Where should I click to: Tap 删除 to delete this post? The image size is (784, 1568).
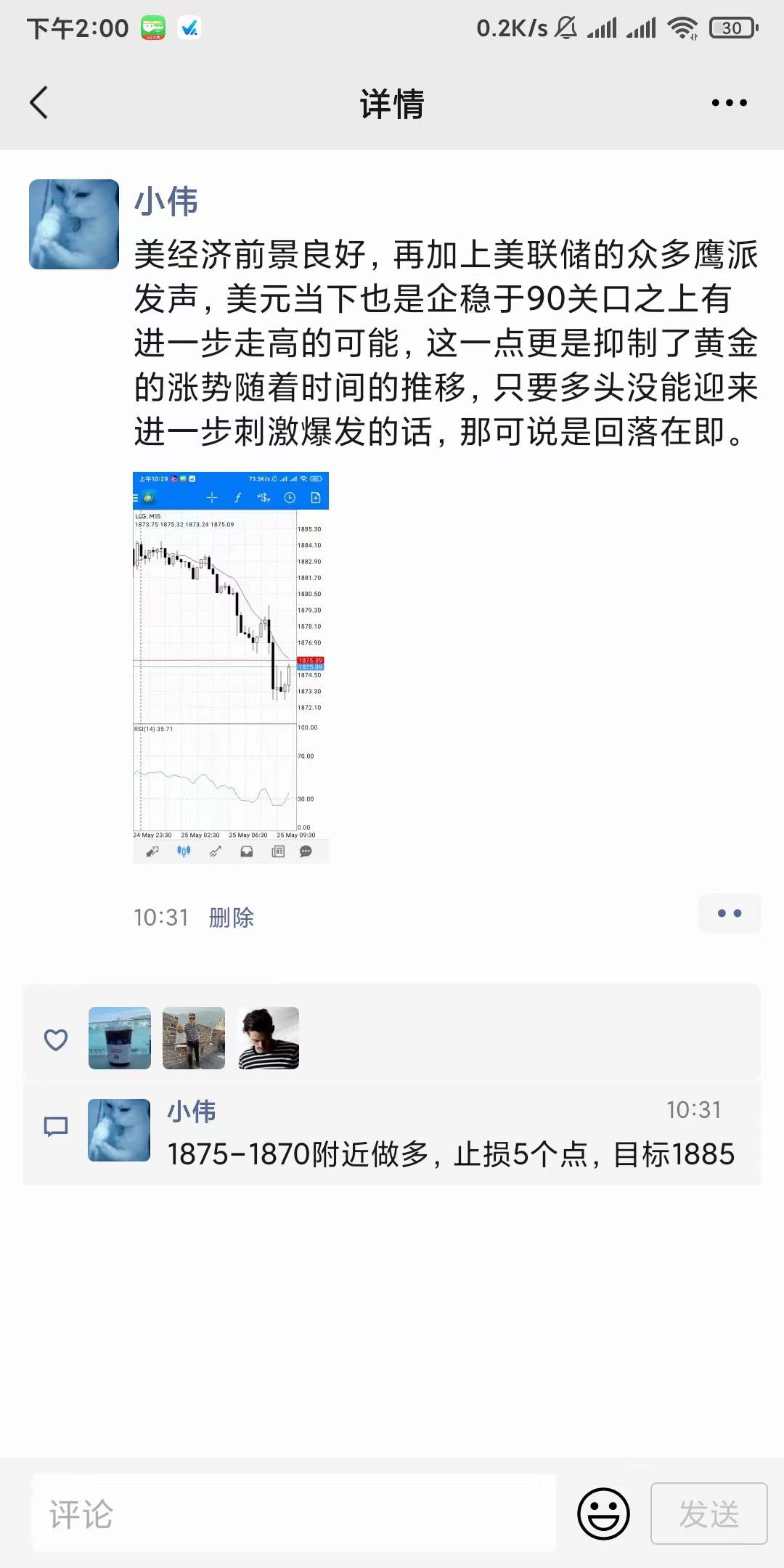coord(232,918)
